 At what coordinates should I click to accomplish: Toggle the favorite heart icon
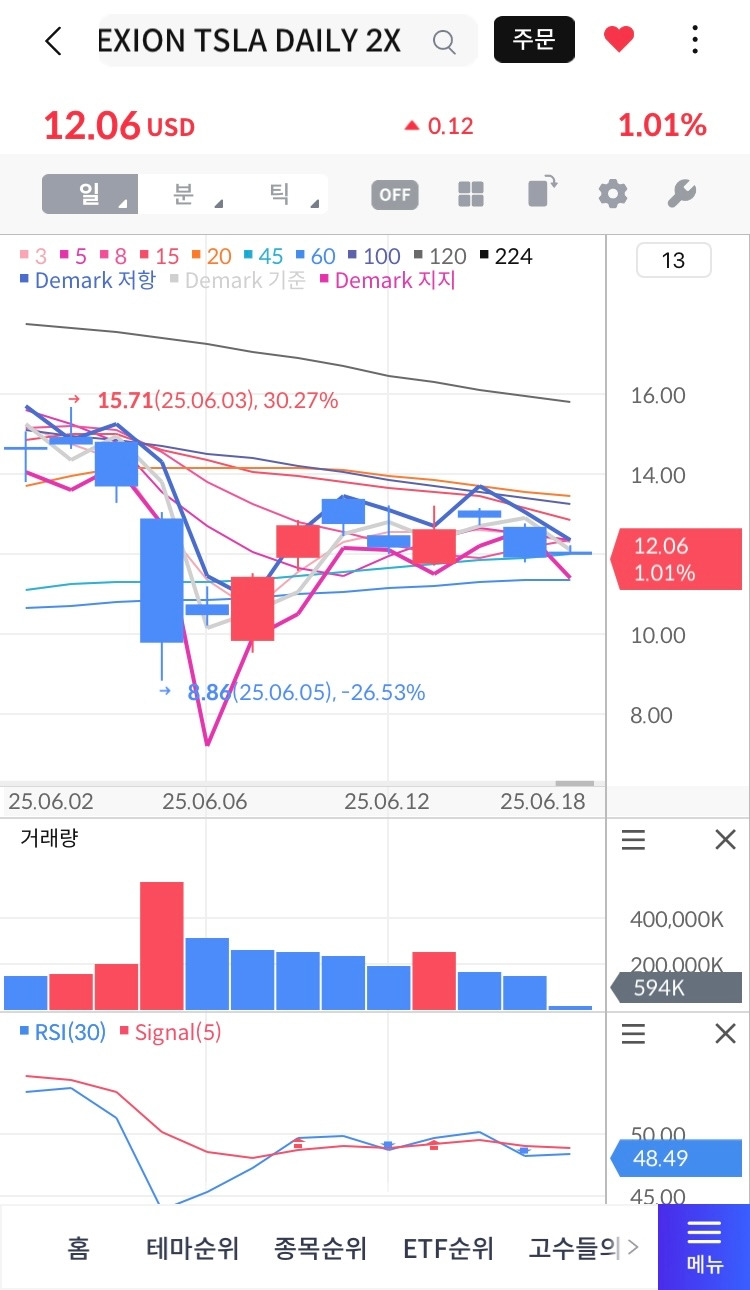coord(619,40)
